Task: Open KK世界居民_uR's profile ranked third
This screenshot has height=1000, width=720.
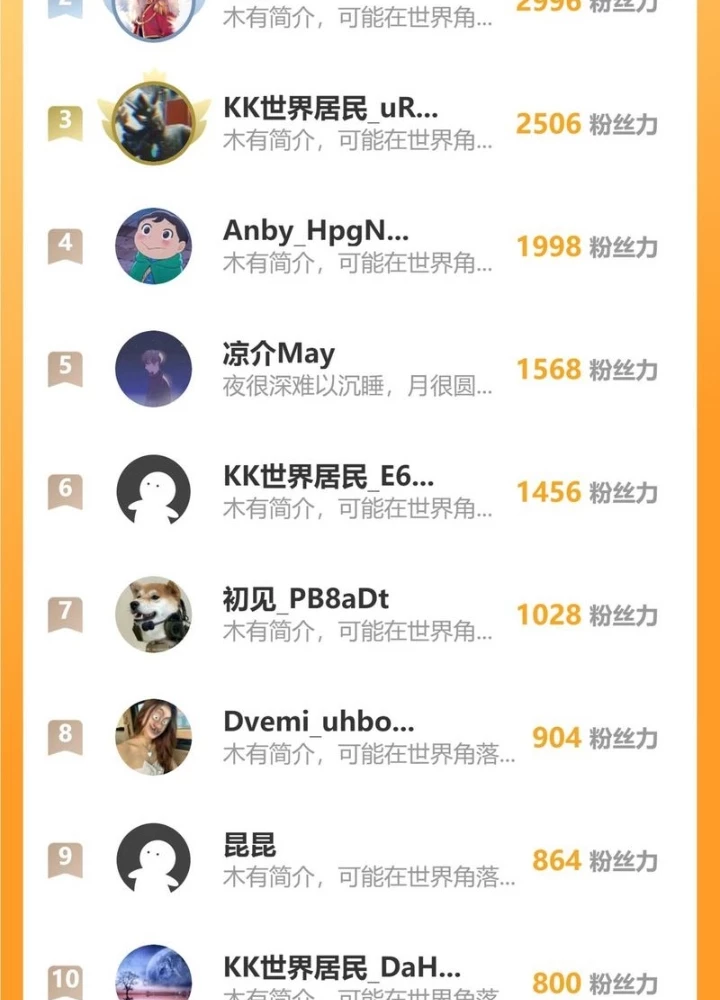Action: 330,110
